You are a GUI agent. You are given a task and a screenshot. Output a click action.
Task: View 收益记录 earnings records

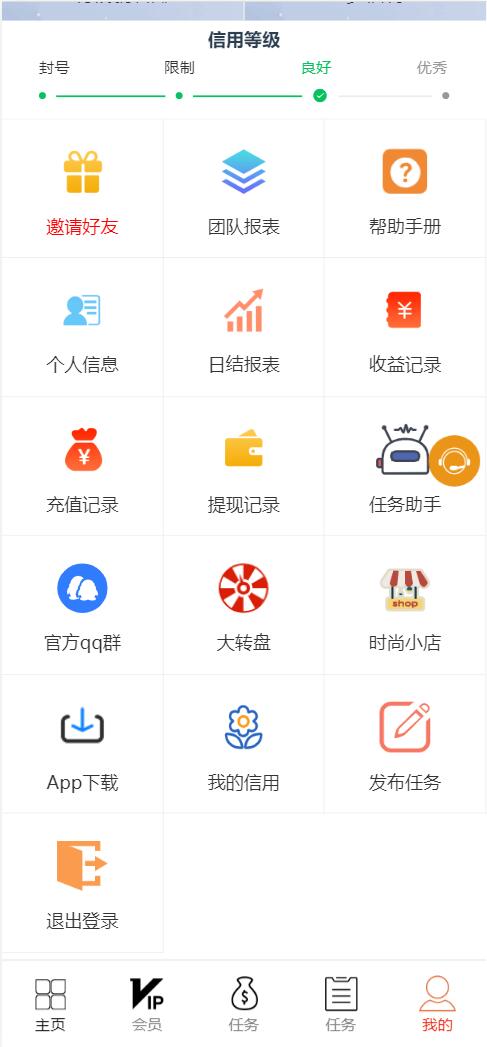pos(405,328)
